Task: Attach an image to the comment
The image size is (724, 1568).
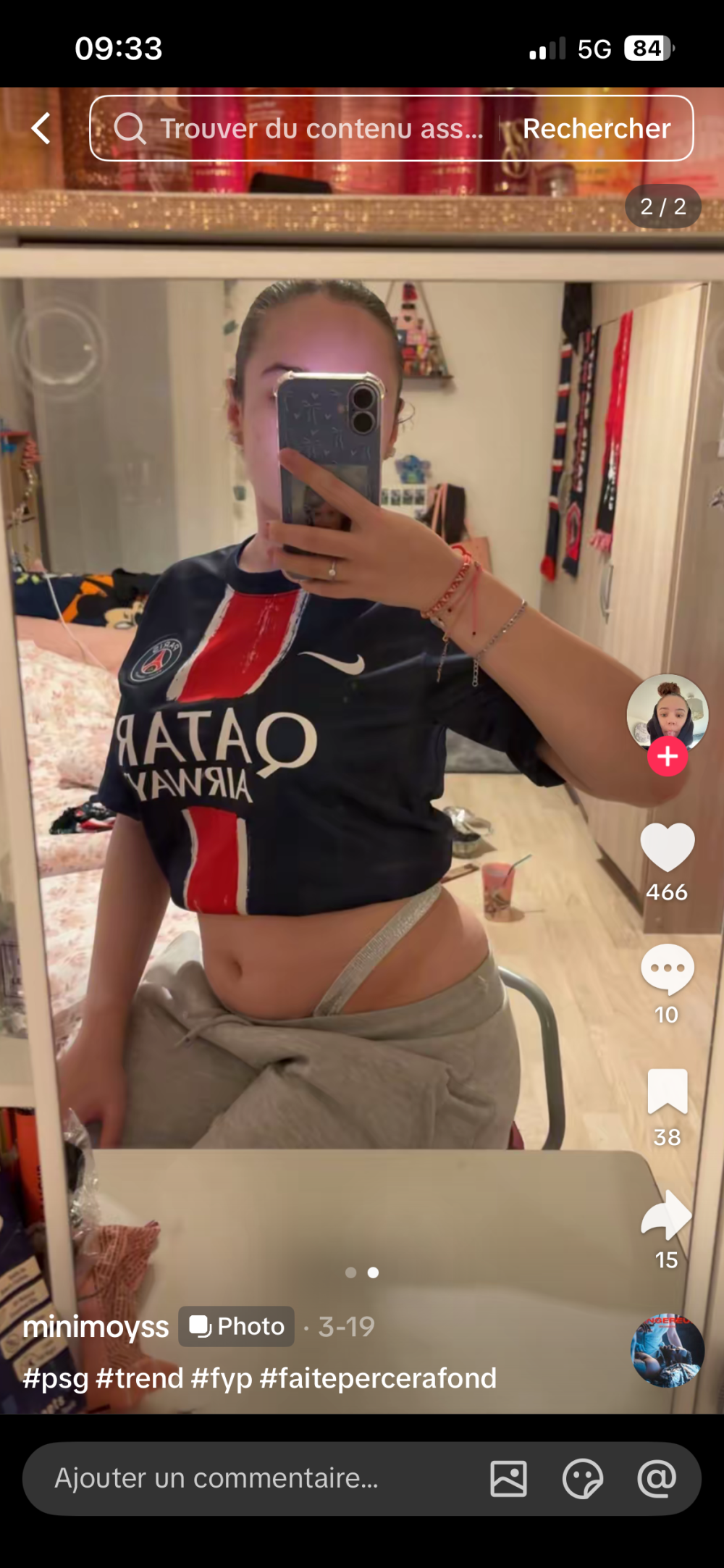Action: point(508,1478)
